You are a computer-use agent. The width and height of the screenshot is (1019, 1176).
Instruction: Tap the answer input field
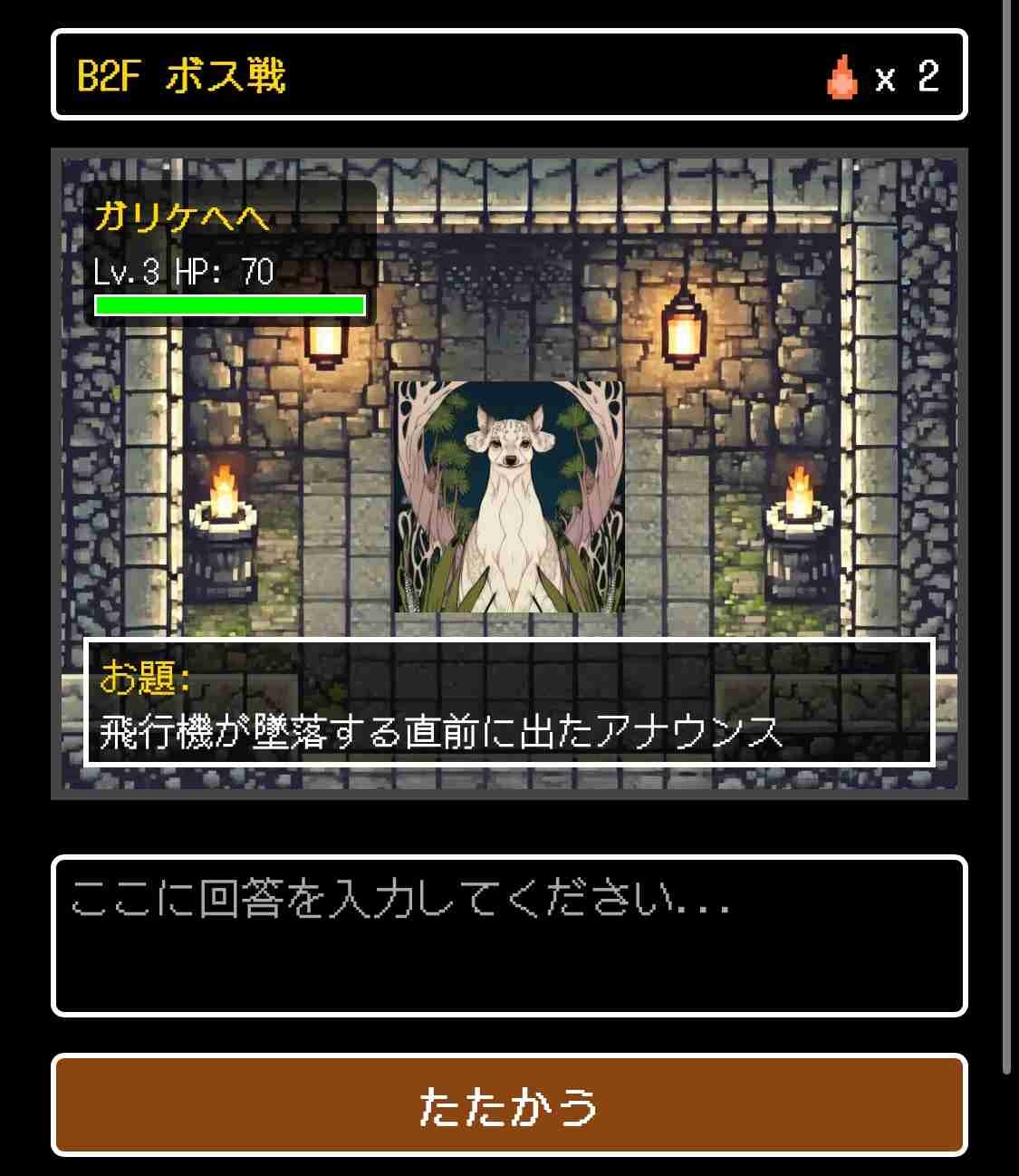click(x=509, y=935)
